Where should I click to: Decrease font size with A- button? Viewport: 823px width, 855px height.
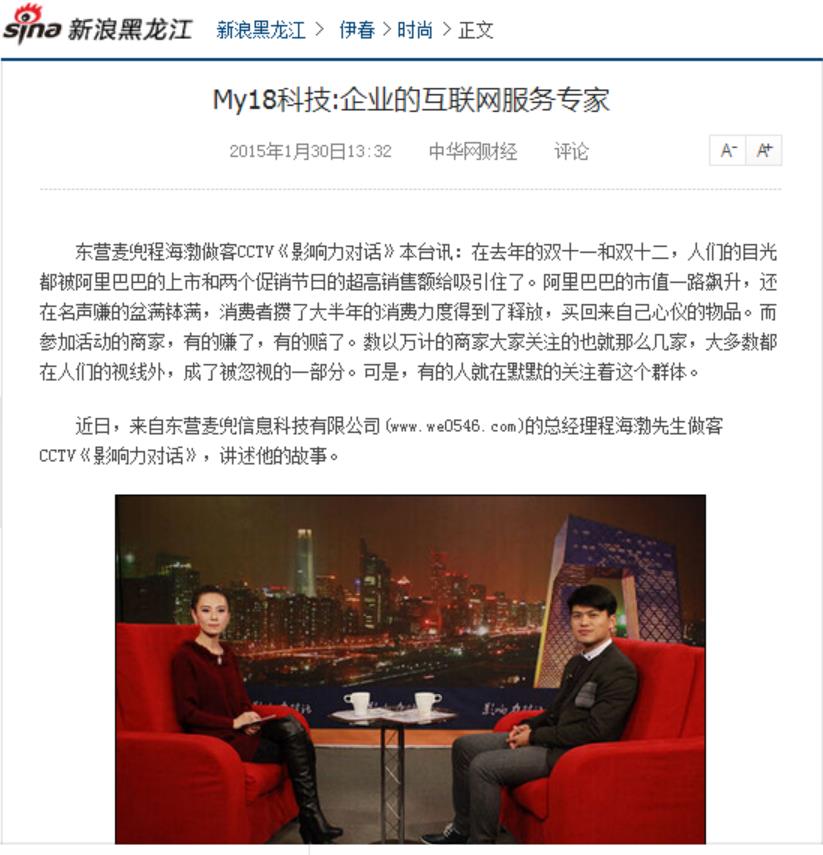click(727, 151)
